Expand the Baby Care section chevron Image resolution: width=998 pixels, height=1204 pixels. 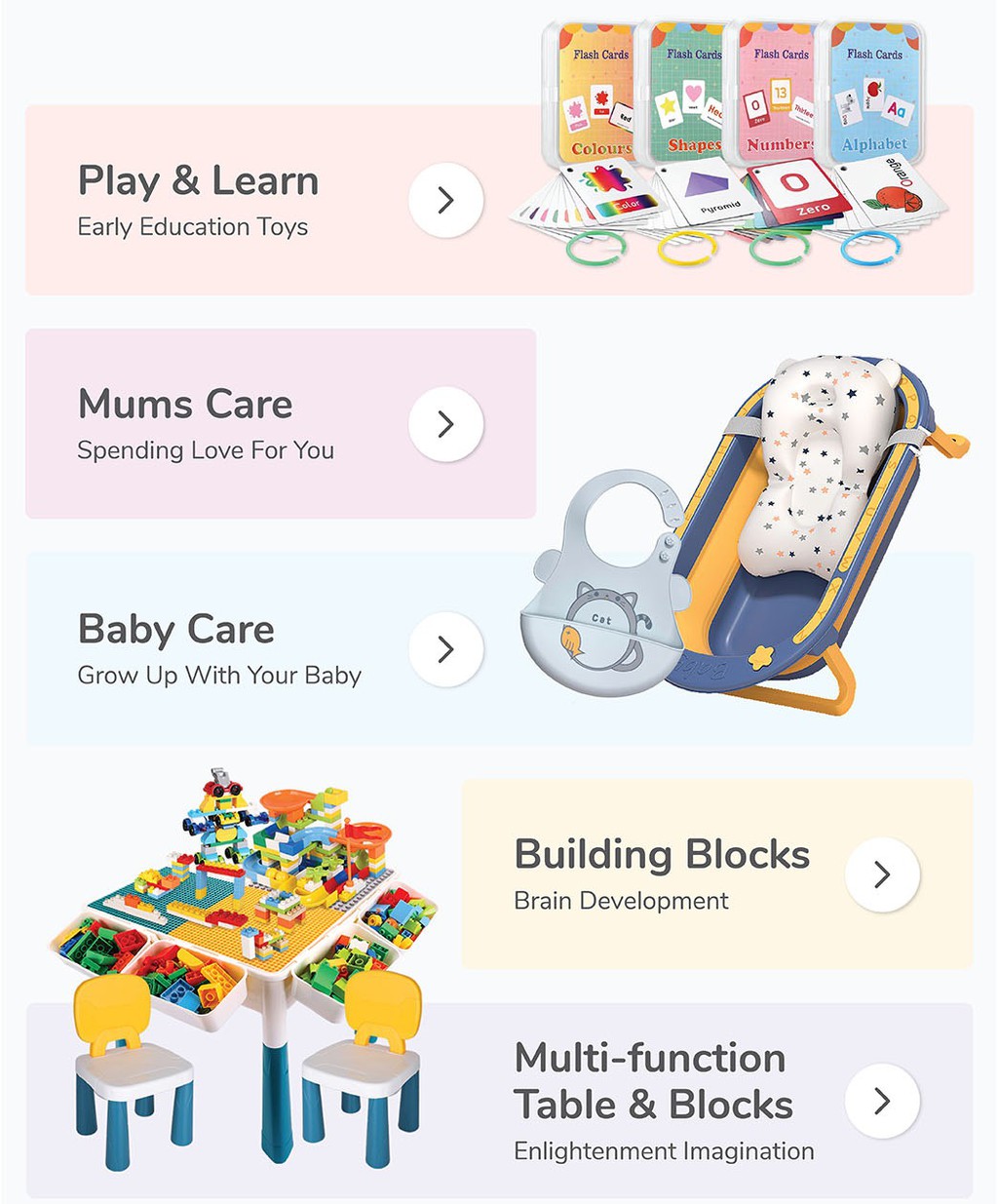click(447, 647)
